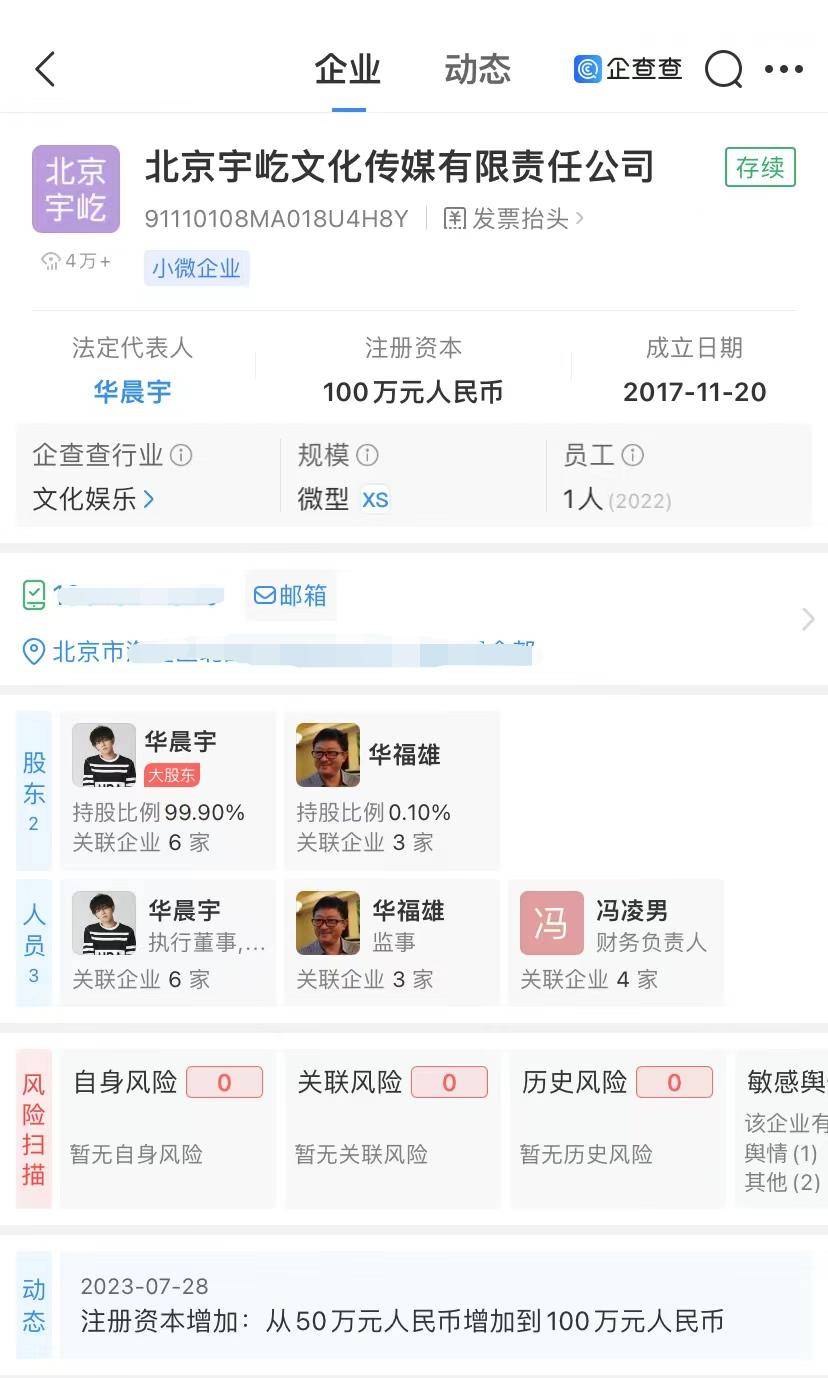Show info for 企查查行业 label
The height and width of the screenshot is (1378, 828).
coord(181,456)
